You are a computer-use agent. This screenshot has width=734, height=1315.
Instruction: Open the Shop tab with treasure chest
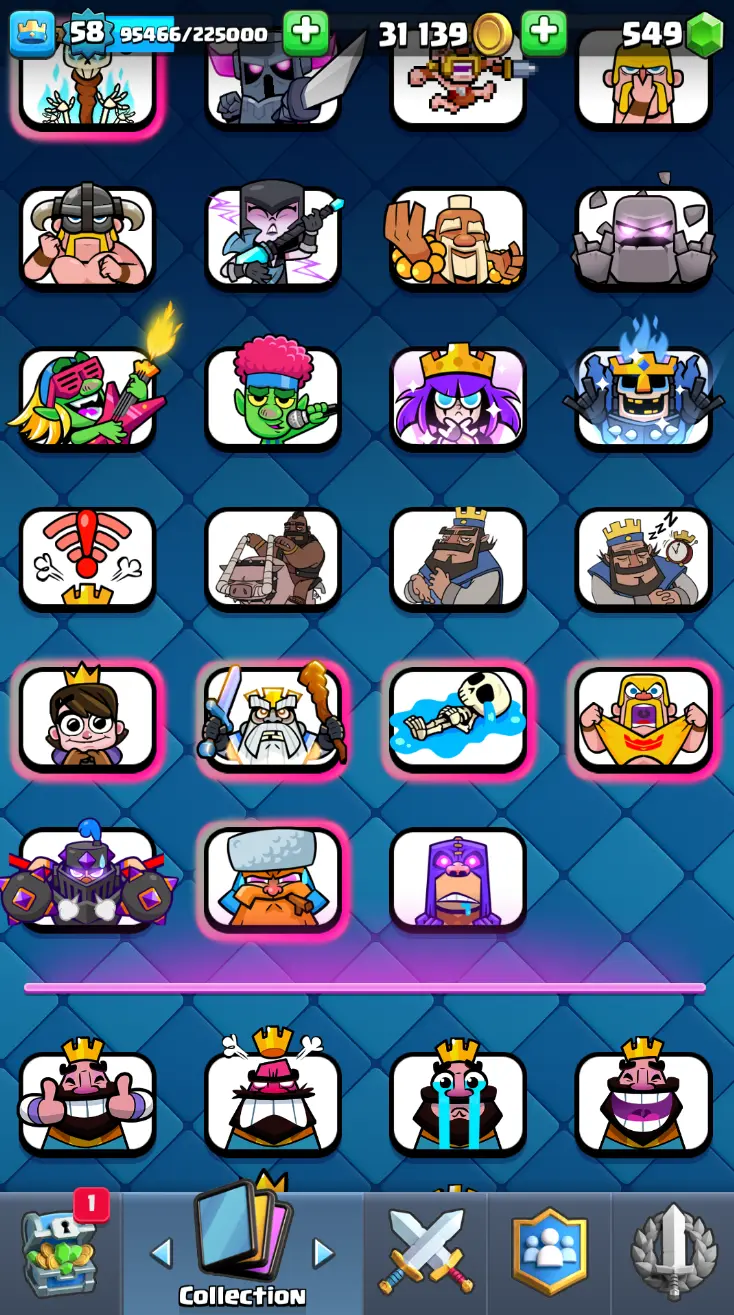tap(60, 1252)
